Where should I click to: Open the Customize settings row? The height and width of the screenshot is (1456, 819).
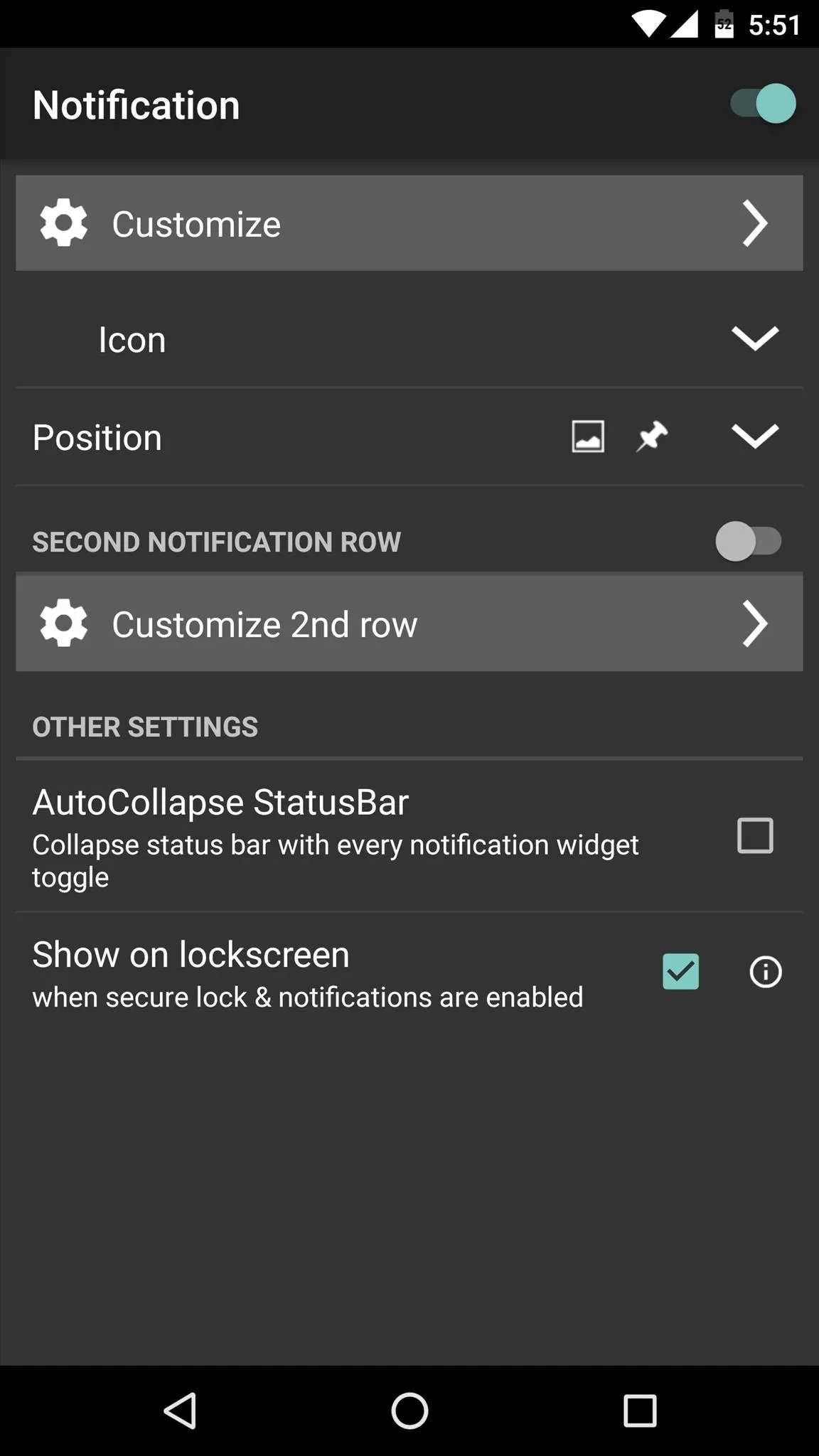click(x=409, y=223)
